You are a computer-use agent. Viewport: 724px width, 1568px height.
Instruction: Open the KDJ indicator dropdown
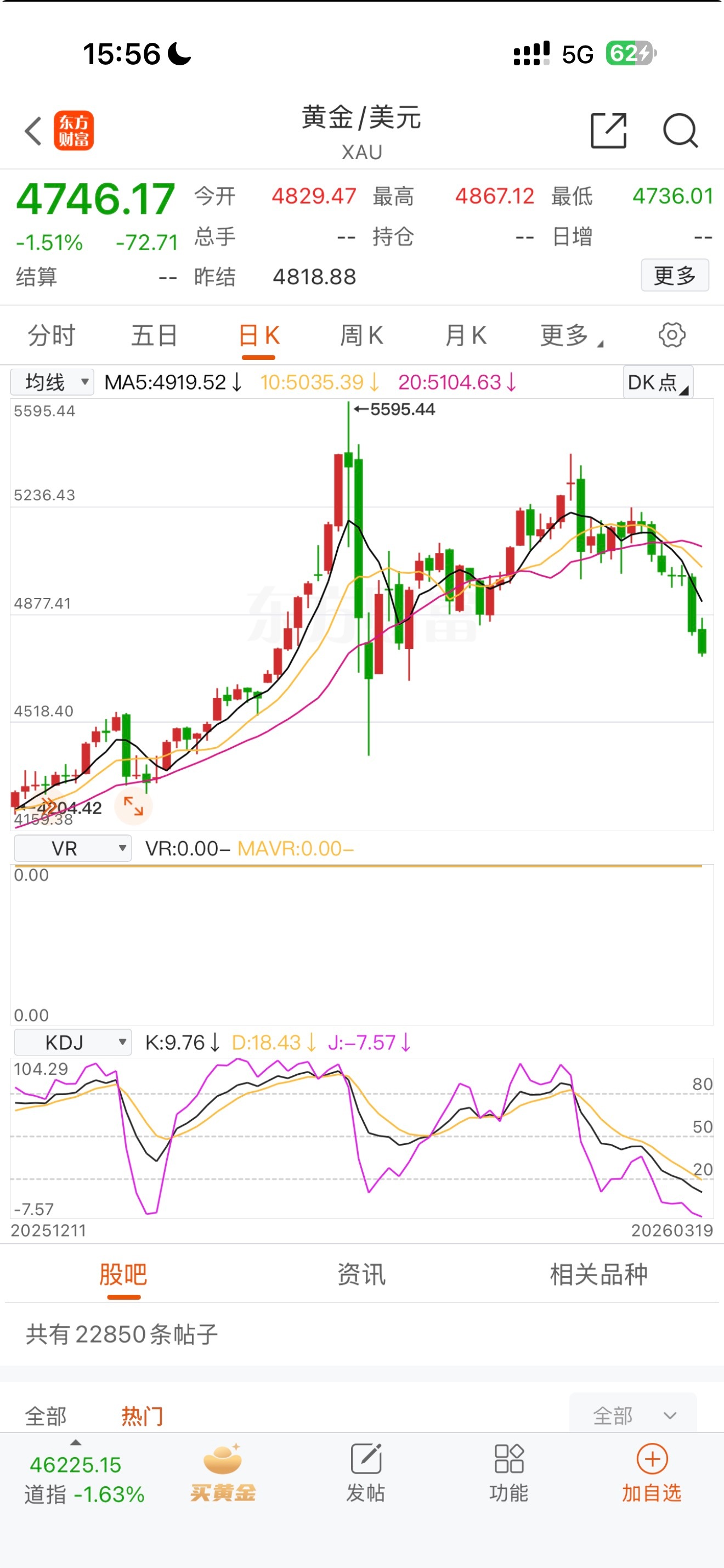point(72,1041)
